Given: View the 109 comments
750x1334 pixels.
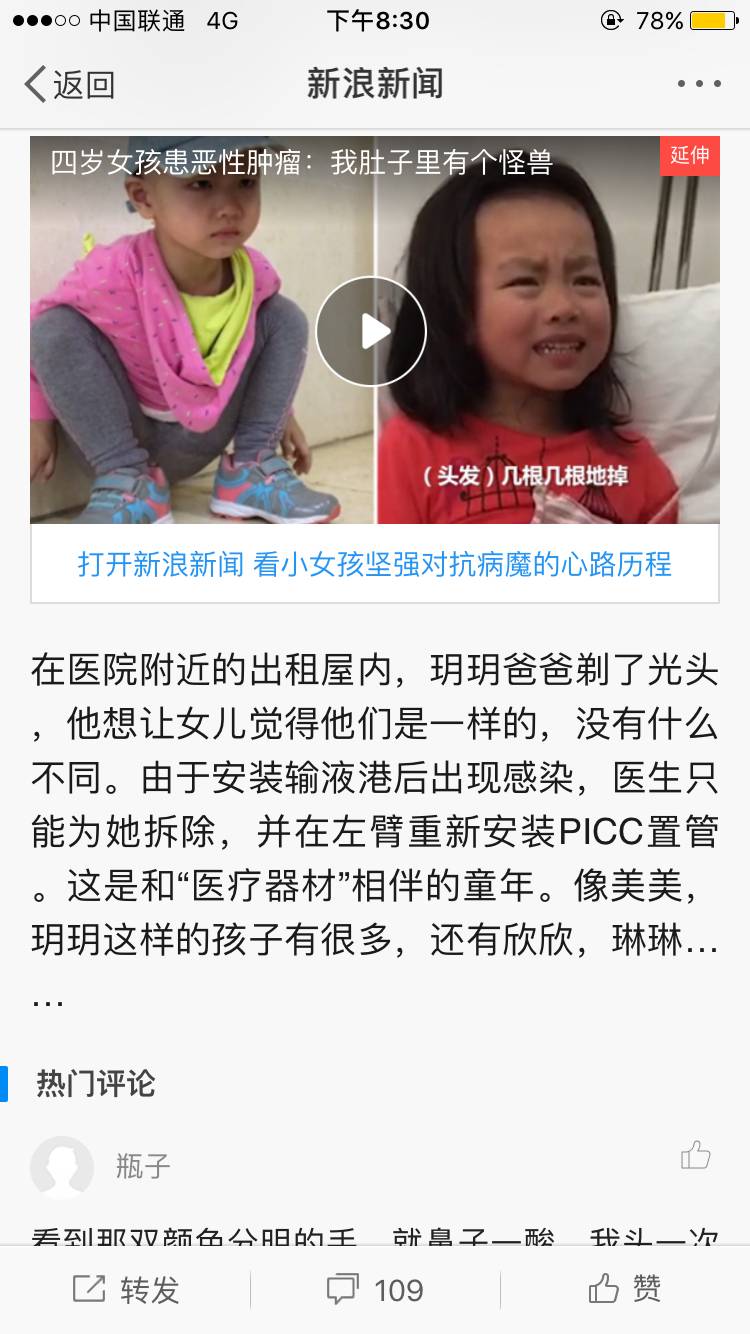Looking at the screenshot, I should click(376, 1290).
